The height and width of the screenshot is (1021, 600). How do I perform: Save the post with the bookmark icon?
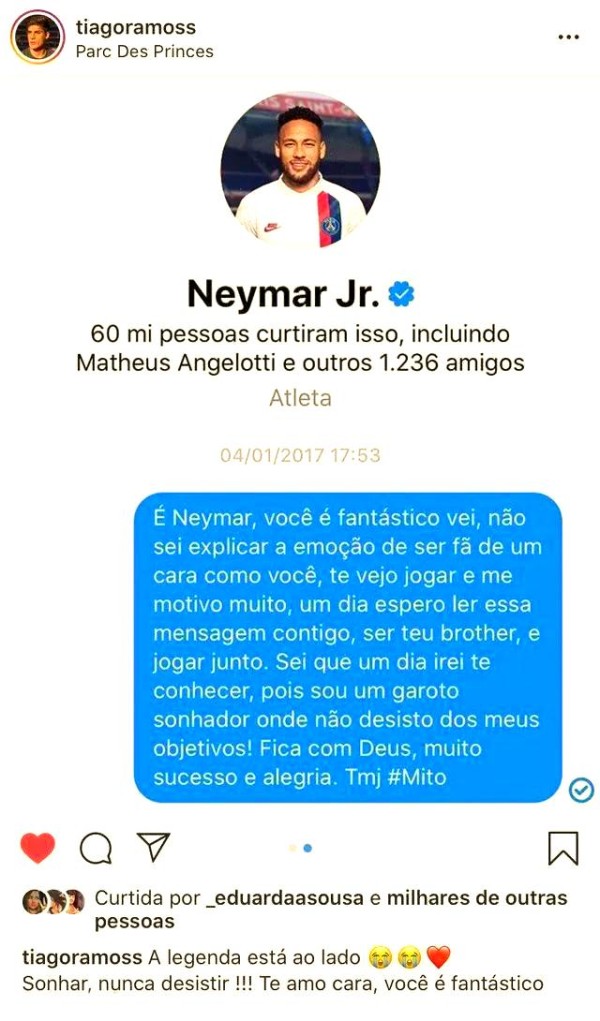563,848
